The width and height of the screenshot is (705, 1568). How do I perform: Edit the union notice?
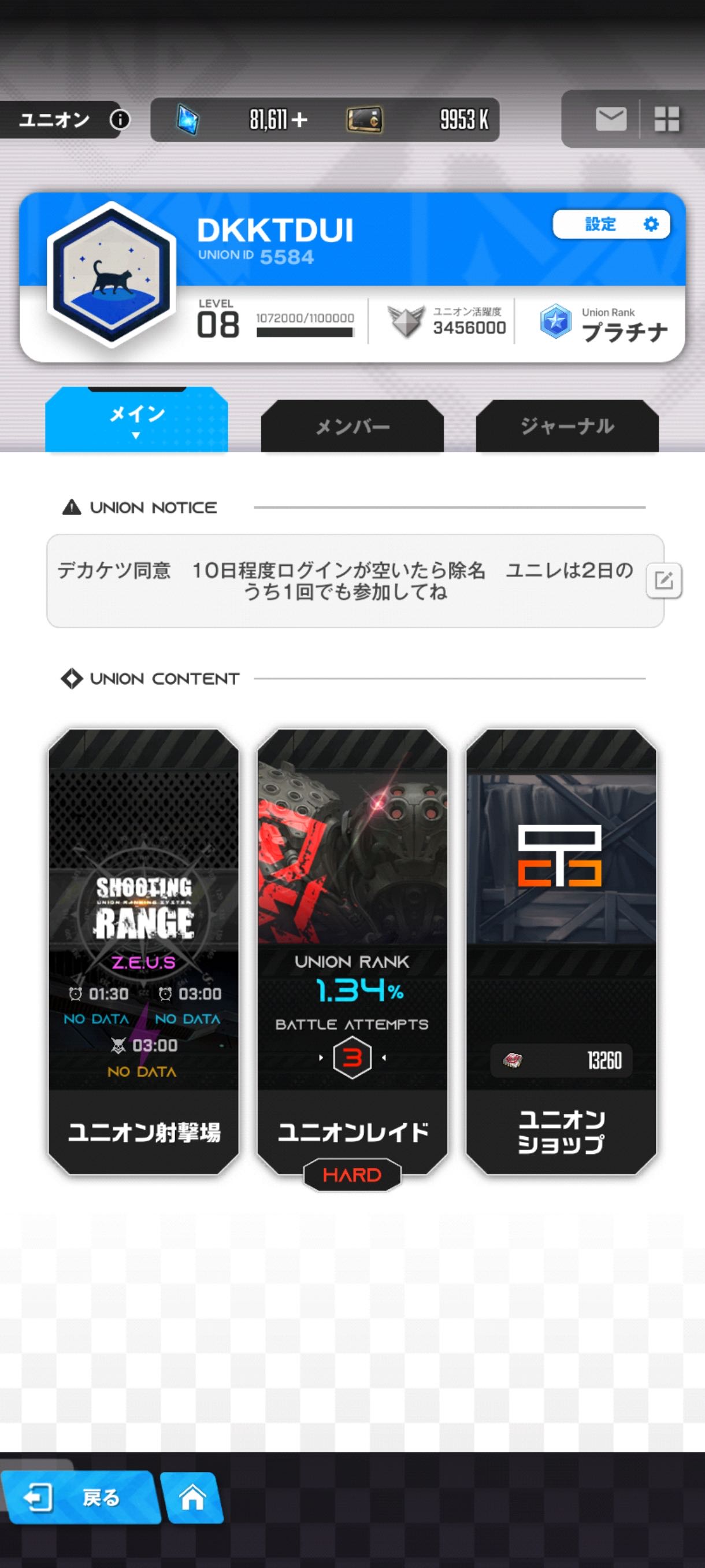[663, 580]
